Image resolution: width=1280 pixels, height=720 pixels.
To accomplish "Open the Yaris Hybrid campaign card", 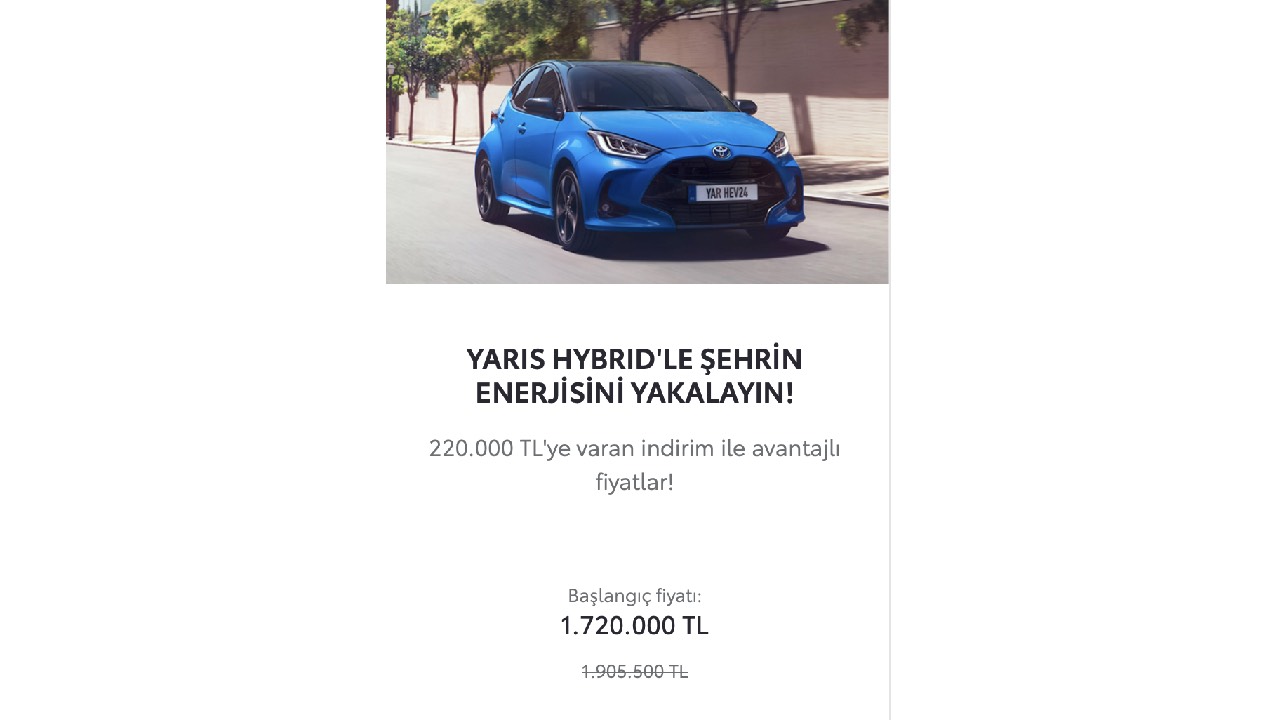I will pyautogui.click(x=635, y=375).
